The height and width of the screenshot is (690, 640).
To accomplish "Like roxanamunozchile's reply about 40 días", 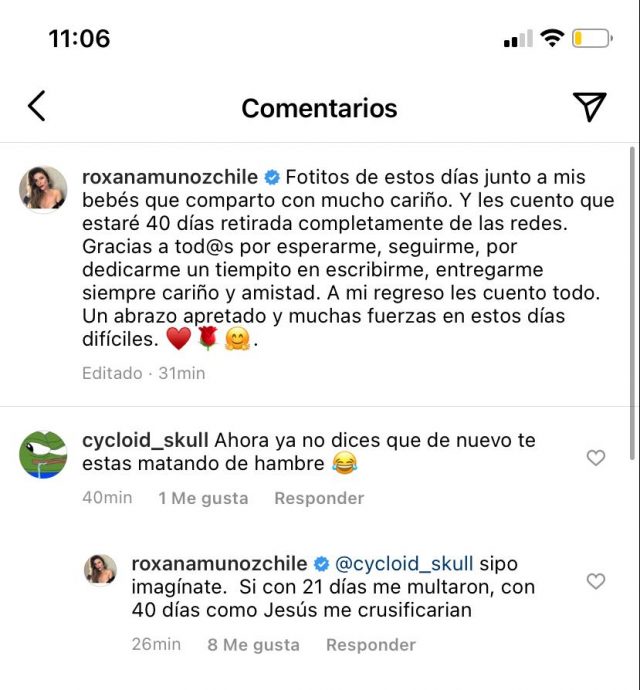I will coord(596,581).
